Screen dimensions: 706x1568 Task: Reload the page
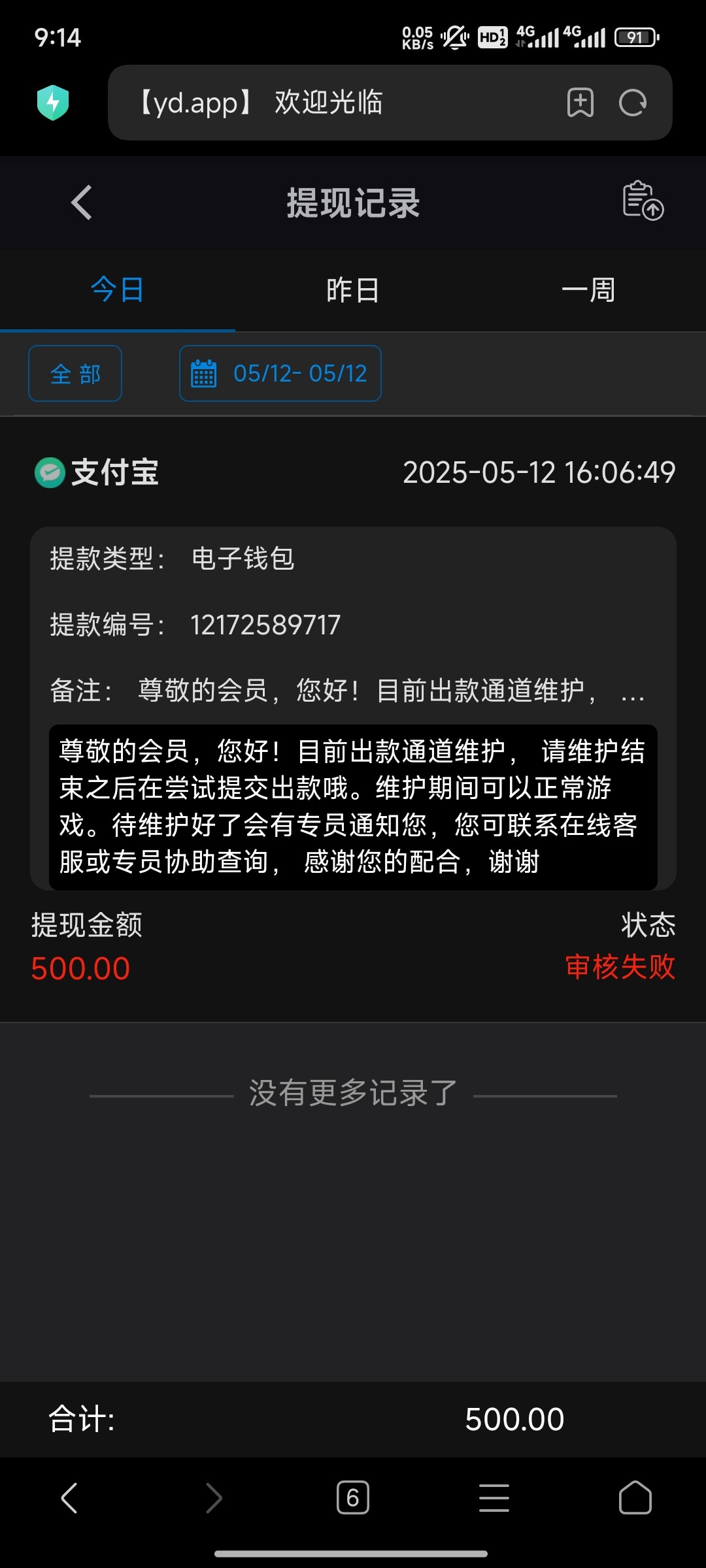[x=633, y=103]
